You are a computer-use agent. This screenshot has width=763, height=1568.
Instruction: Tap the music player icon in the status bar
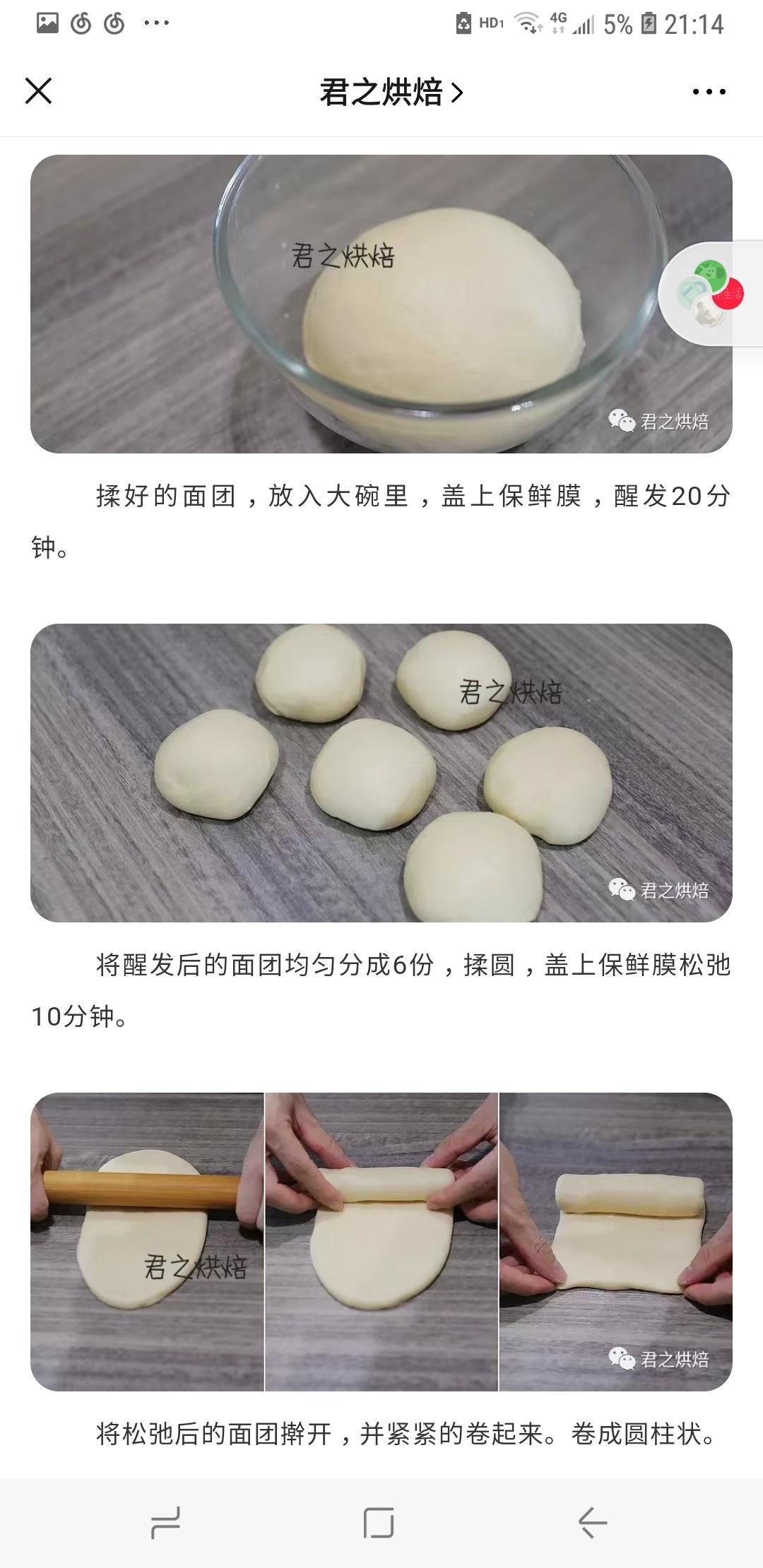pyautogui.click(x=80, y=23)
